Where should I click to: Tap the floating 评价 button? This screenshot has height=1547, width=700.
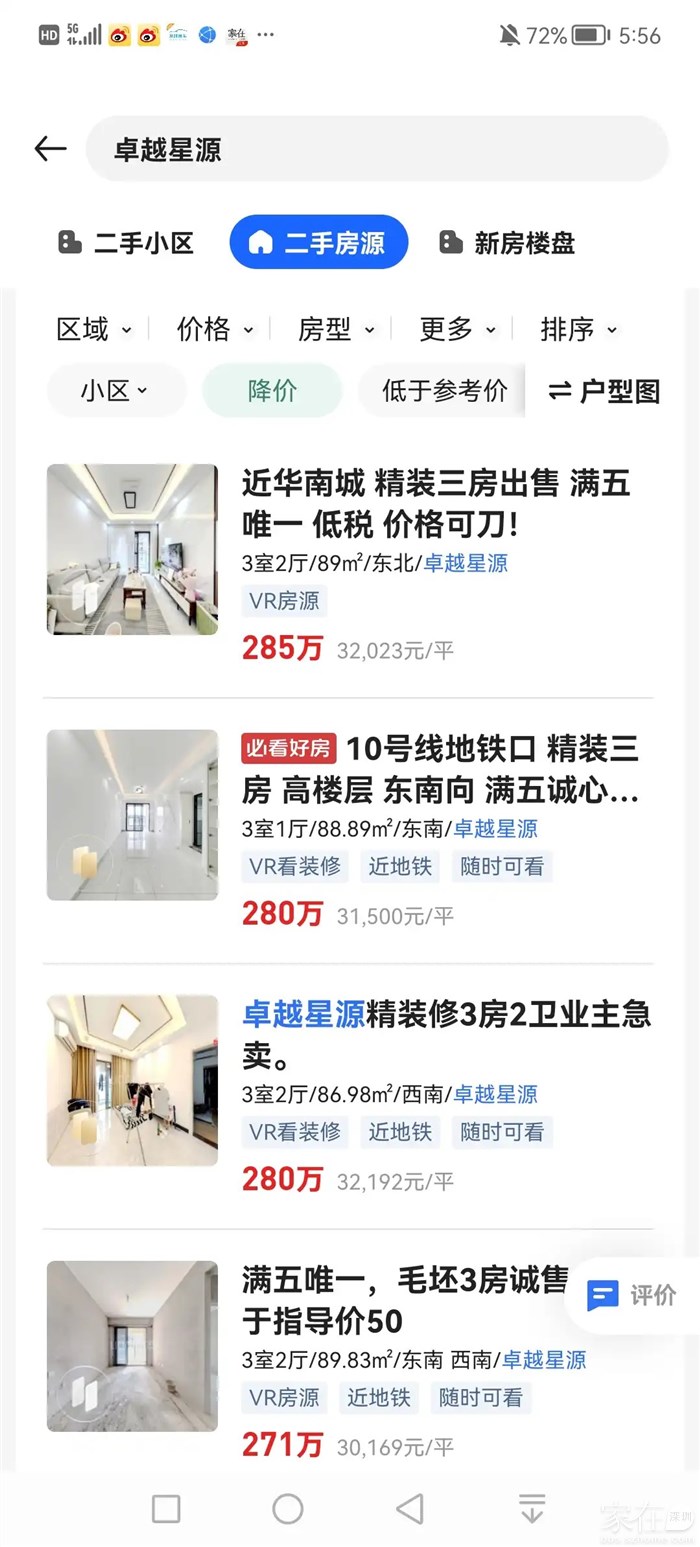pos(632,1296)
